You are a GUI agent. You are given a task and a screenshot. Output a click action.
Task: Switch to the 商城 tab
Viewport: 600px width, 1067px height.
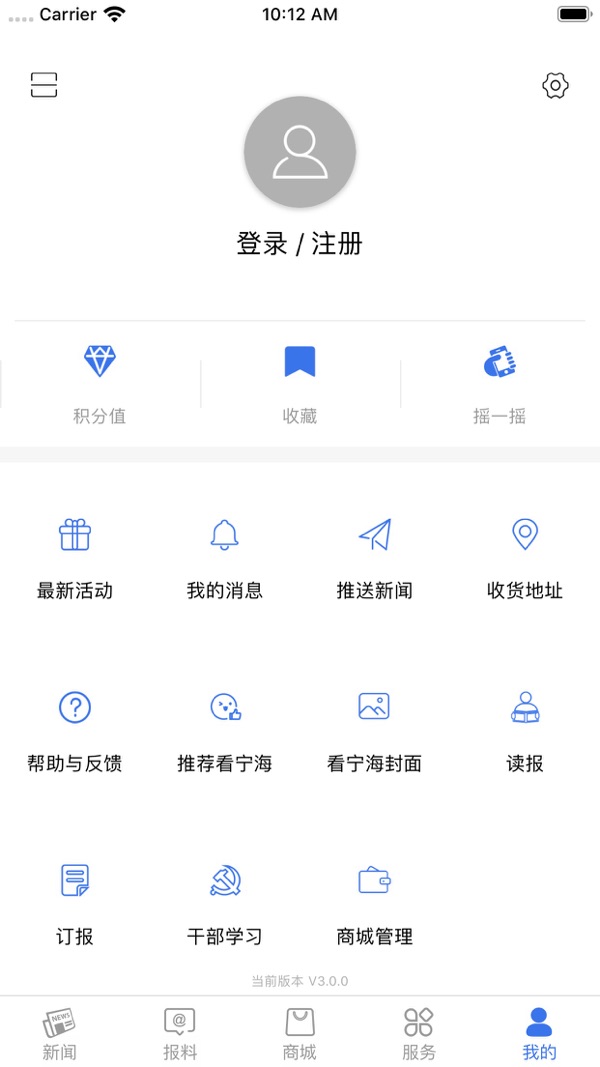tap(300, 1034)
